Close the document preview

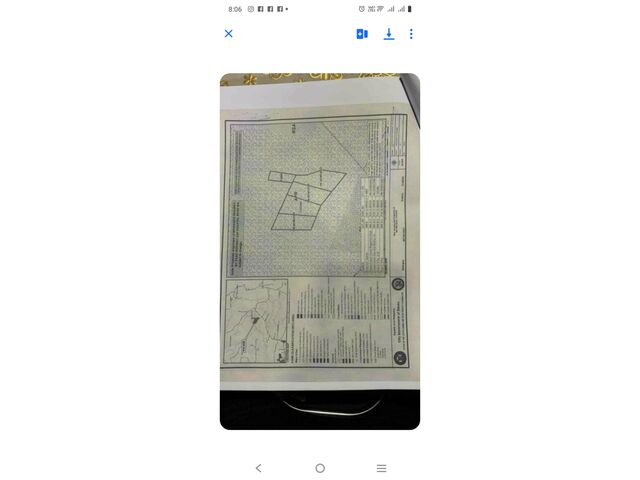[x=228, y=33]
